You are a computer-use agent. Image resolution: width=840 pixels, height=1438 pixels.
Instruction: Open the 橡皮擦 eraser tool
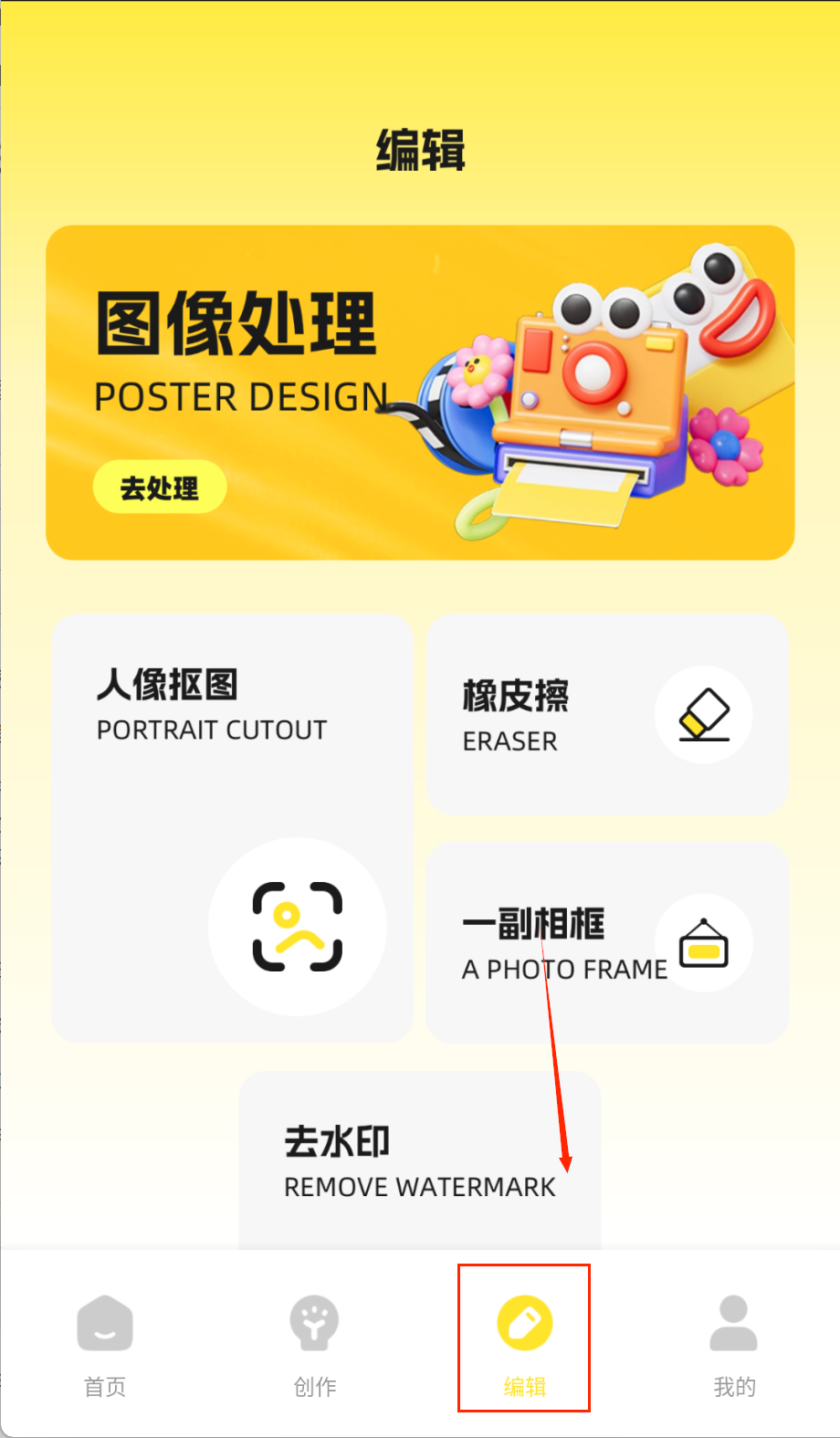pyautogui.click(x=607, y=715)
